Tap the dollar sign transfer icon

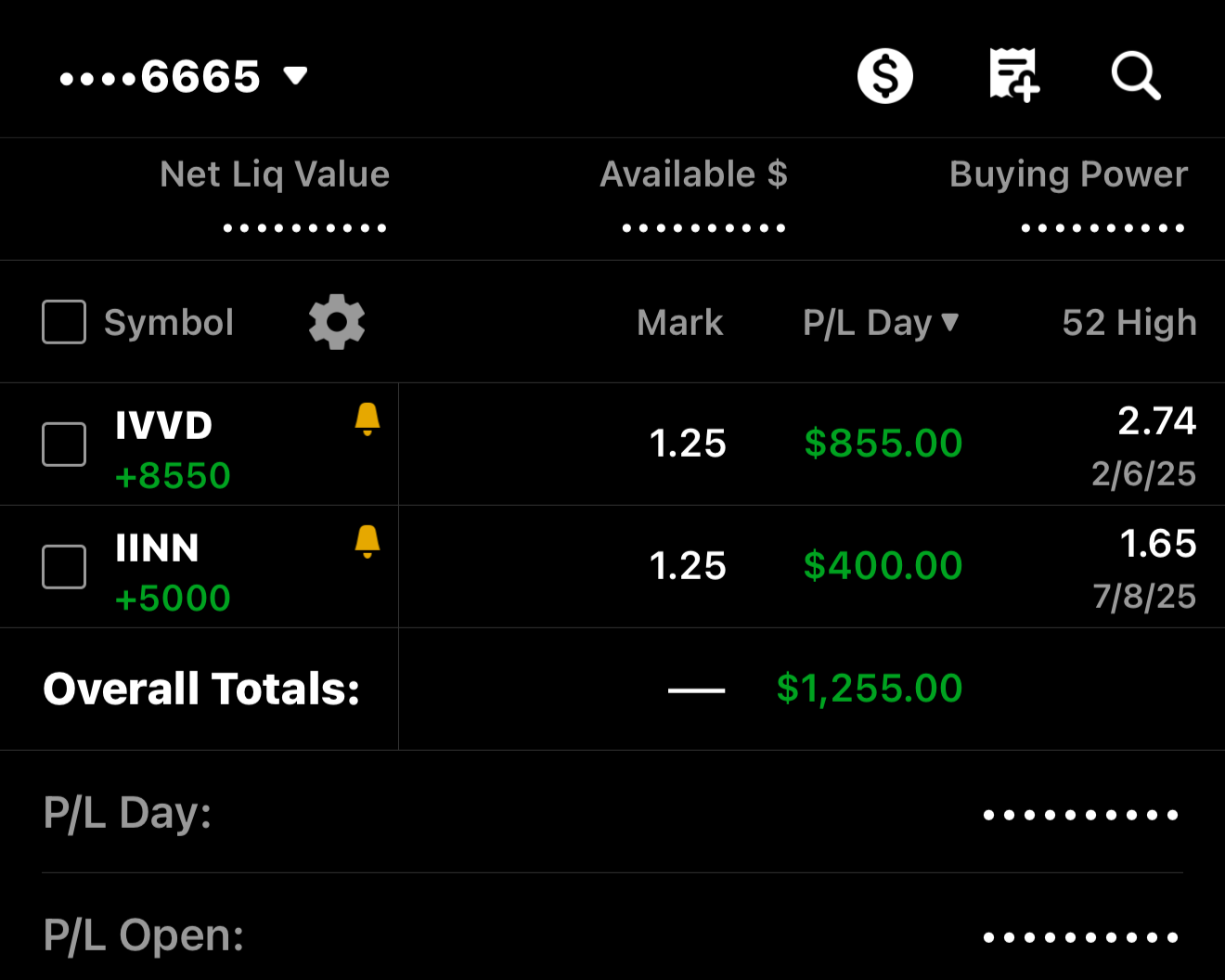click(x=884, y=76)
